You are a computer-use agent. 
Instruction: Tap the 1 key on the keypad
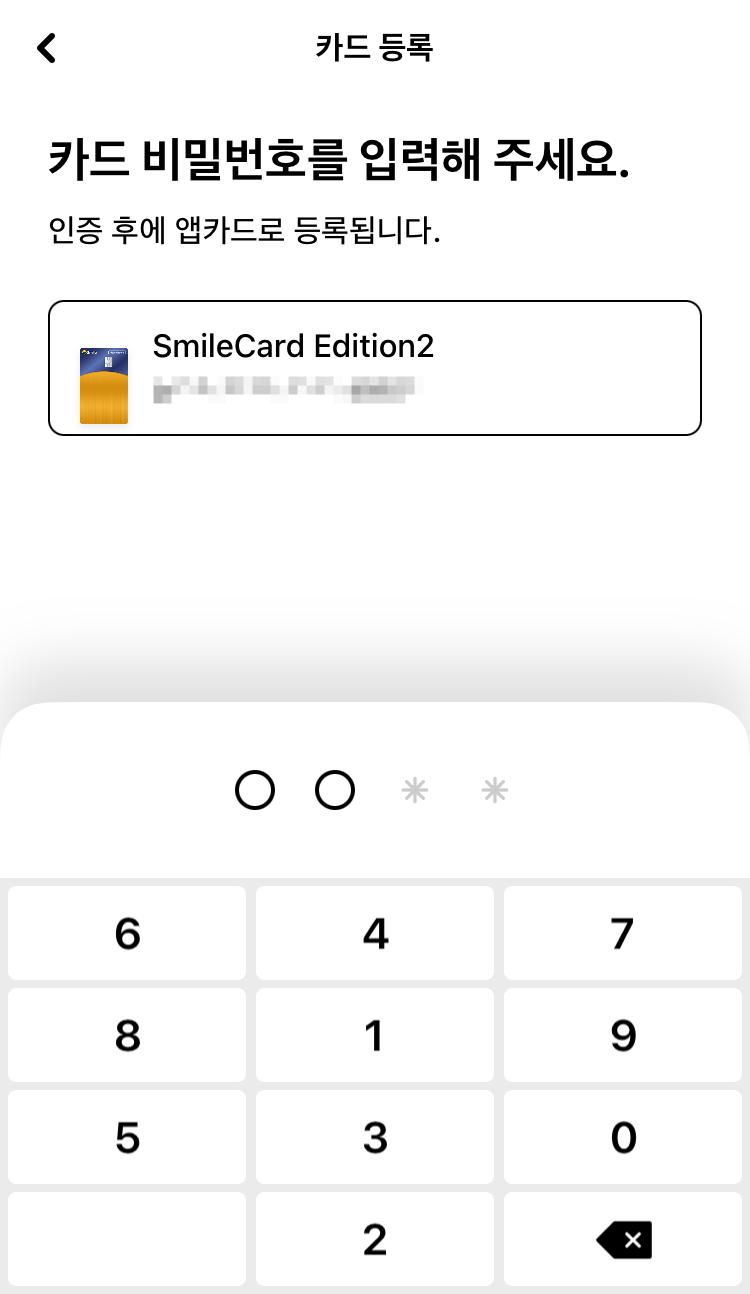375,1036
